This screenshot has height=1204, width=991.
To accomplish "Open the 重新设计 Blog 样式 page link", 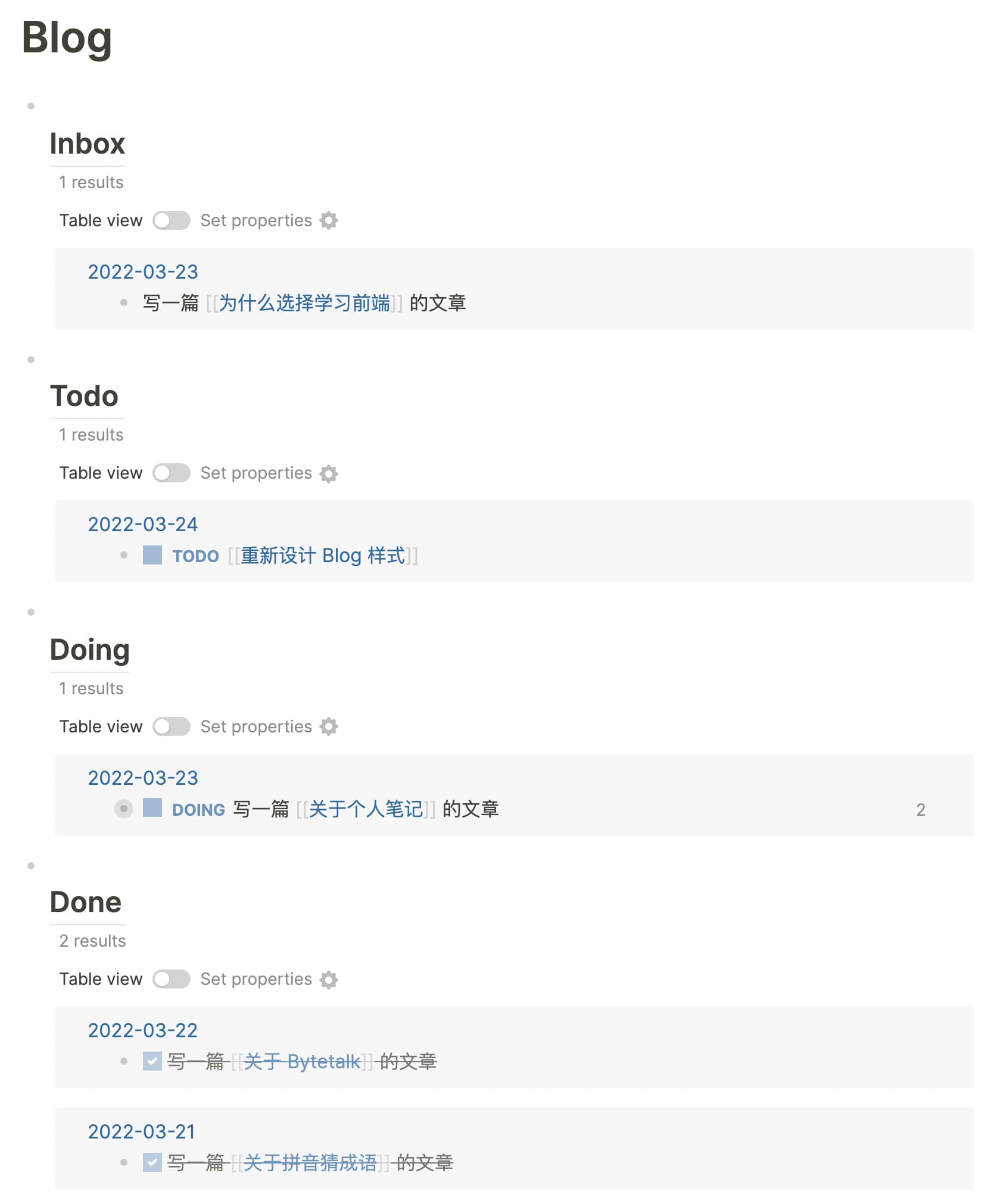I will (323, 556).
